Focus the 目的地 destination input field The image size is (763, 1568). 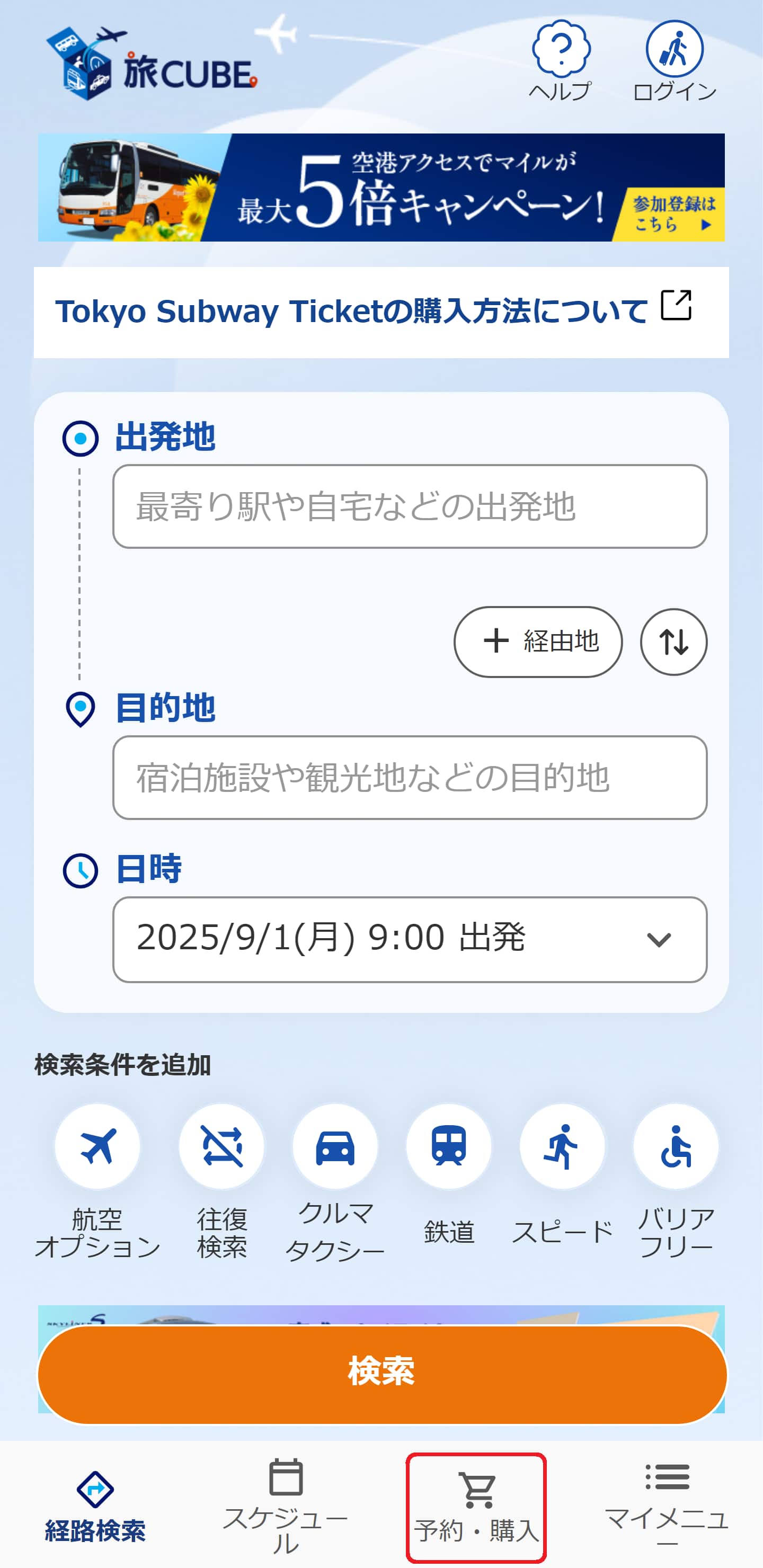pyautogui.click(x=409, y=777)
